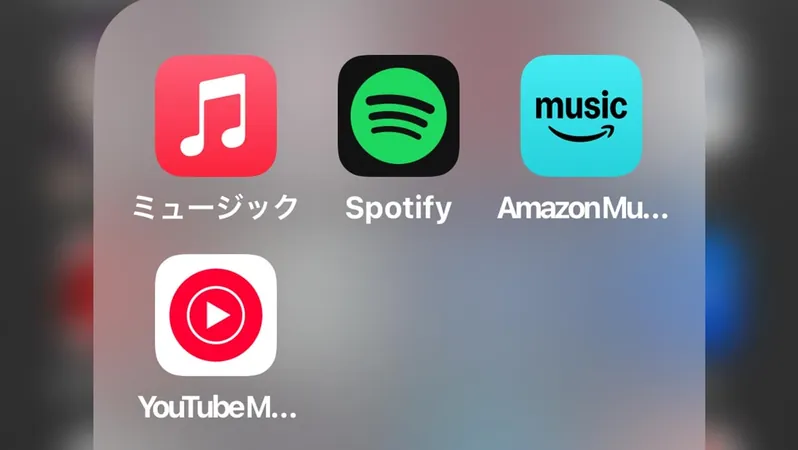
Task: Launch the YouTube Music app
Action: coord(215,315)
